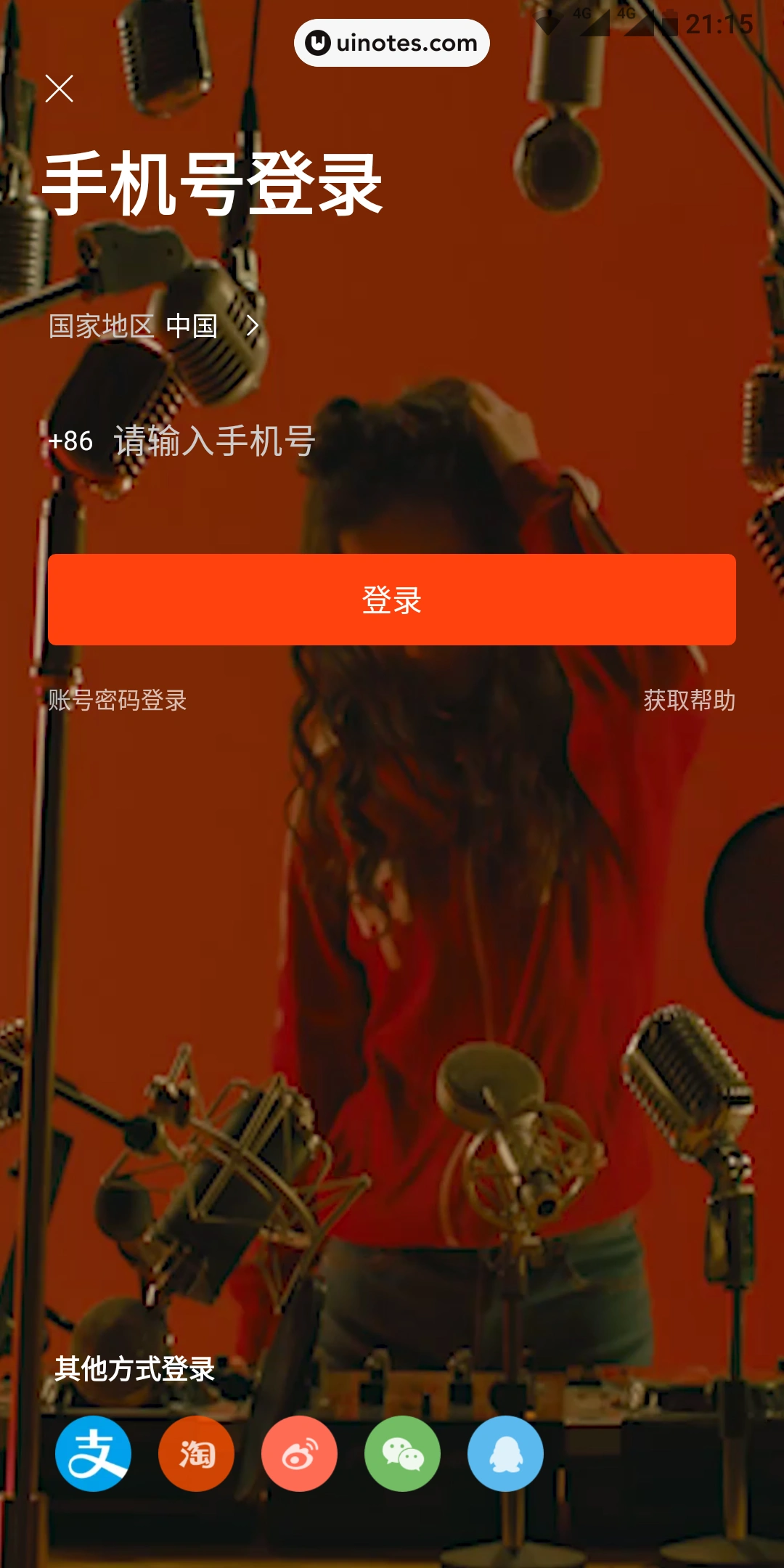The image size is (784, 1568).
Task: Tap the battery icon in status bar
Action: coord(669,22)
